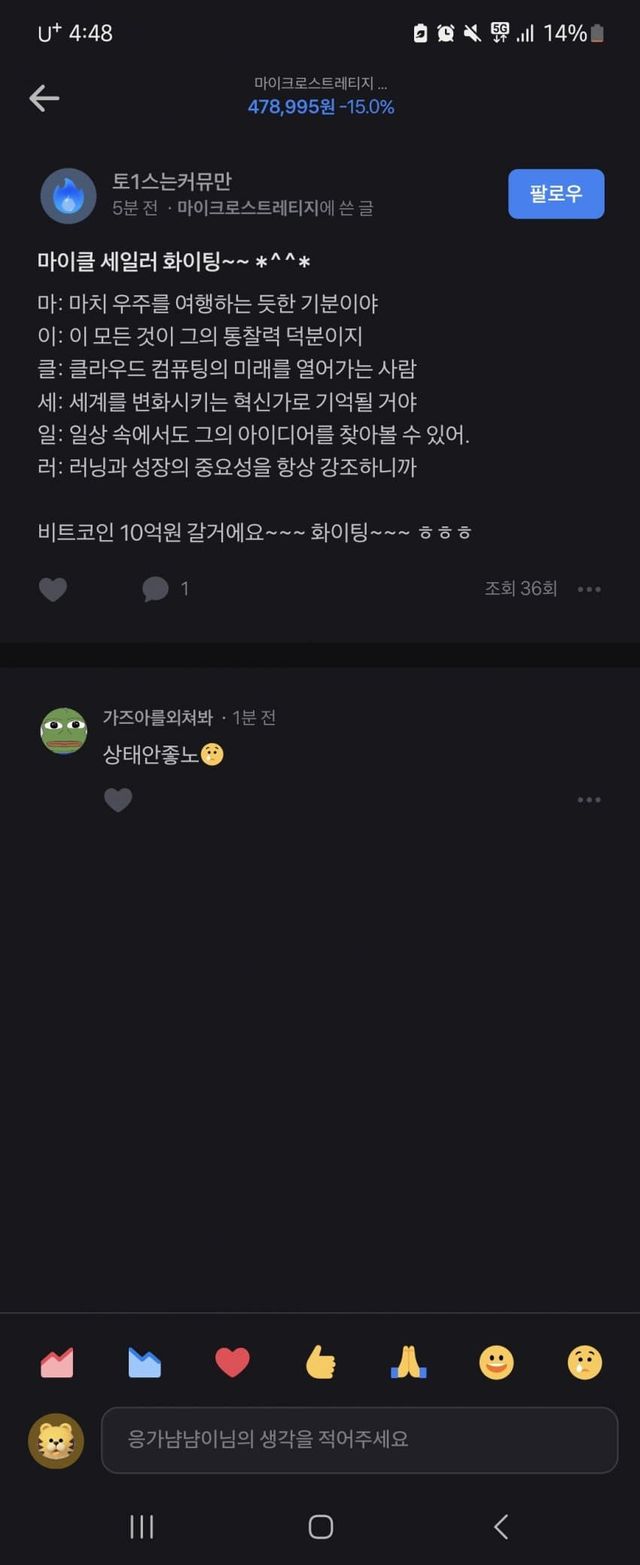Add the thumbs up emoji reaction

click(x=320, y=1363)
